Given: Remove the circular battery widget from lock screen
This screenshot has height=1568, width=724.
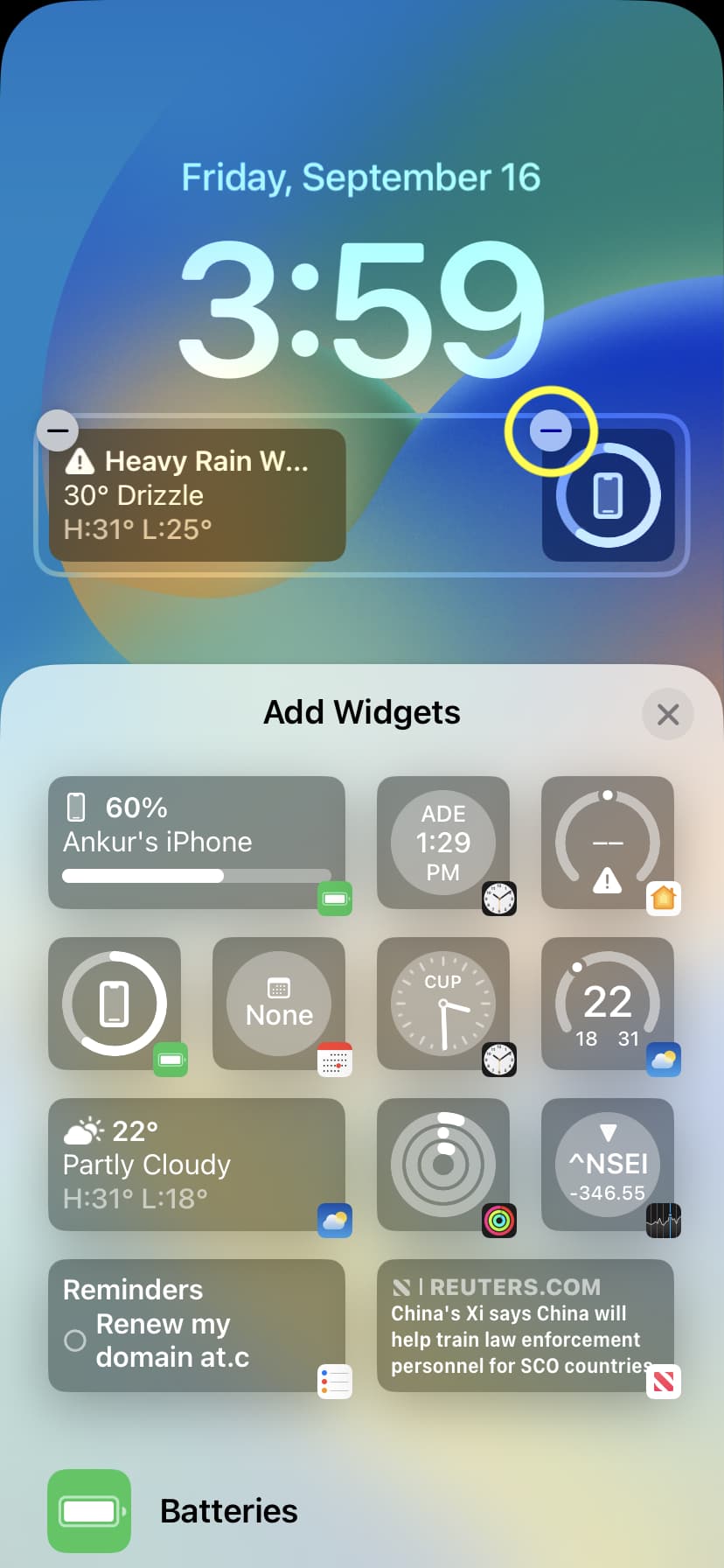Looking at the screenshot, I should [x=551, y=430].
